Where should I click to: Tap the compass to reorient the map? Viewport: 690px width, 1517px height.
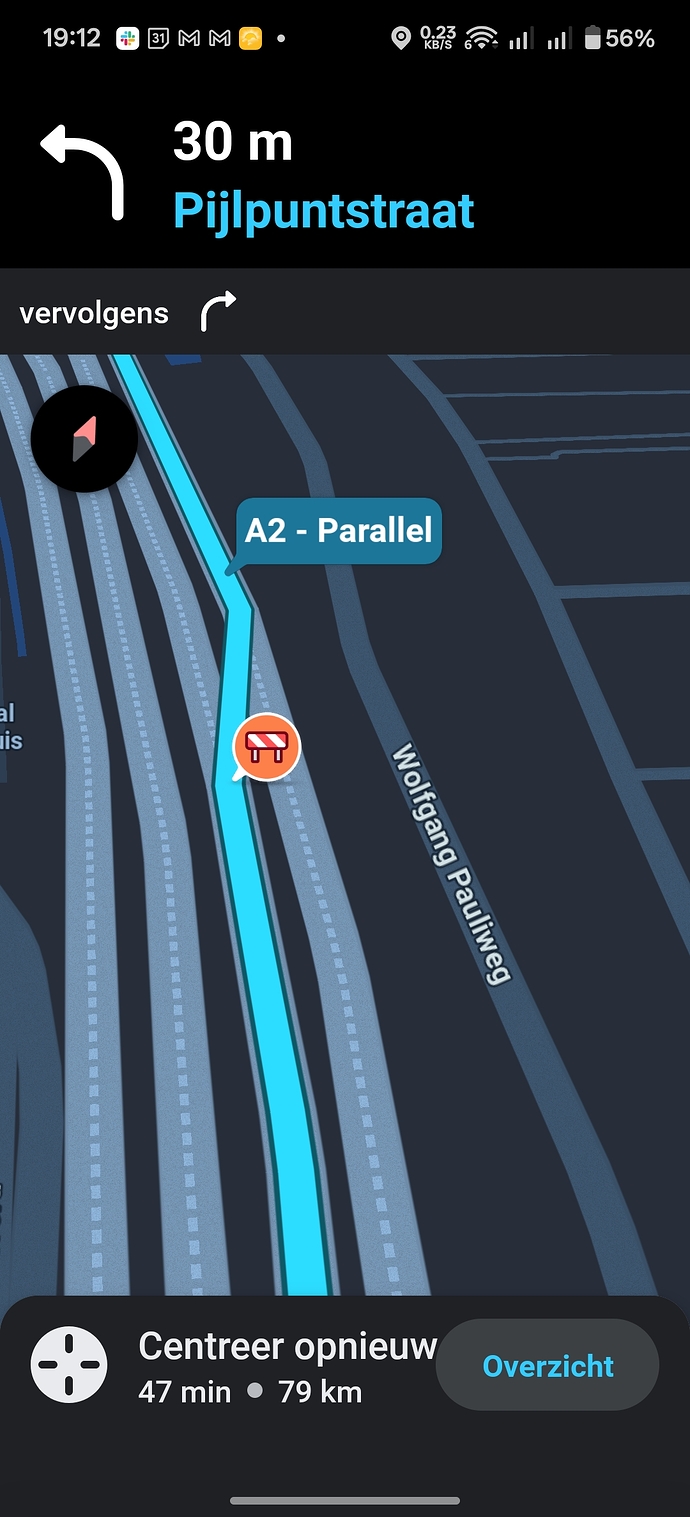(x=85, y=439)
